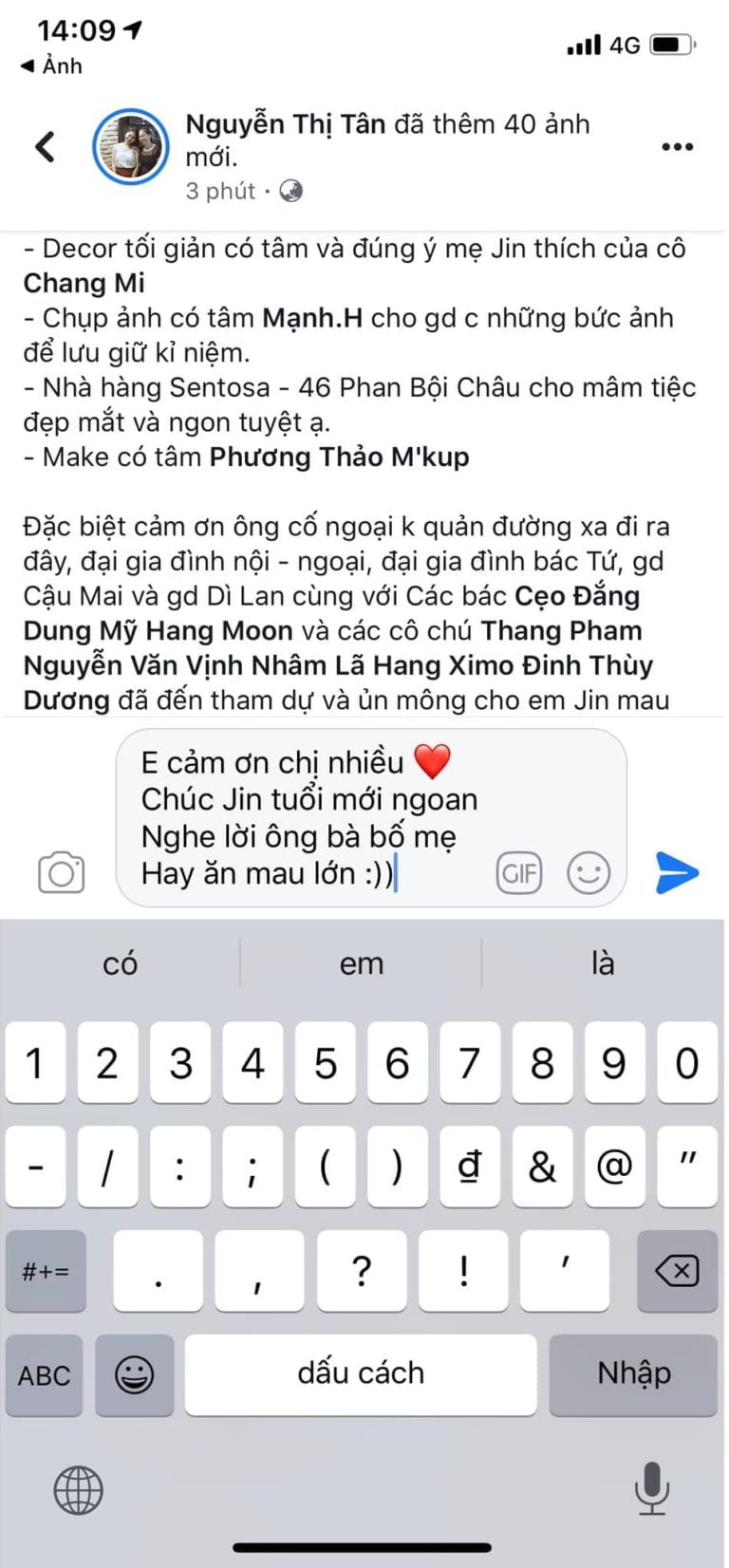Image resolution: width=729 pixels, height=1568 pixels.
Task: Open the sticker smiley in comment box
Action: click(x=589, y=872)
